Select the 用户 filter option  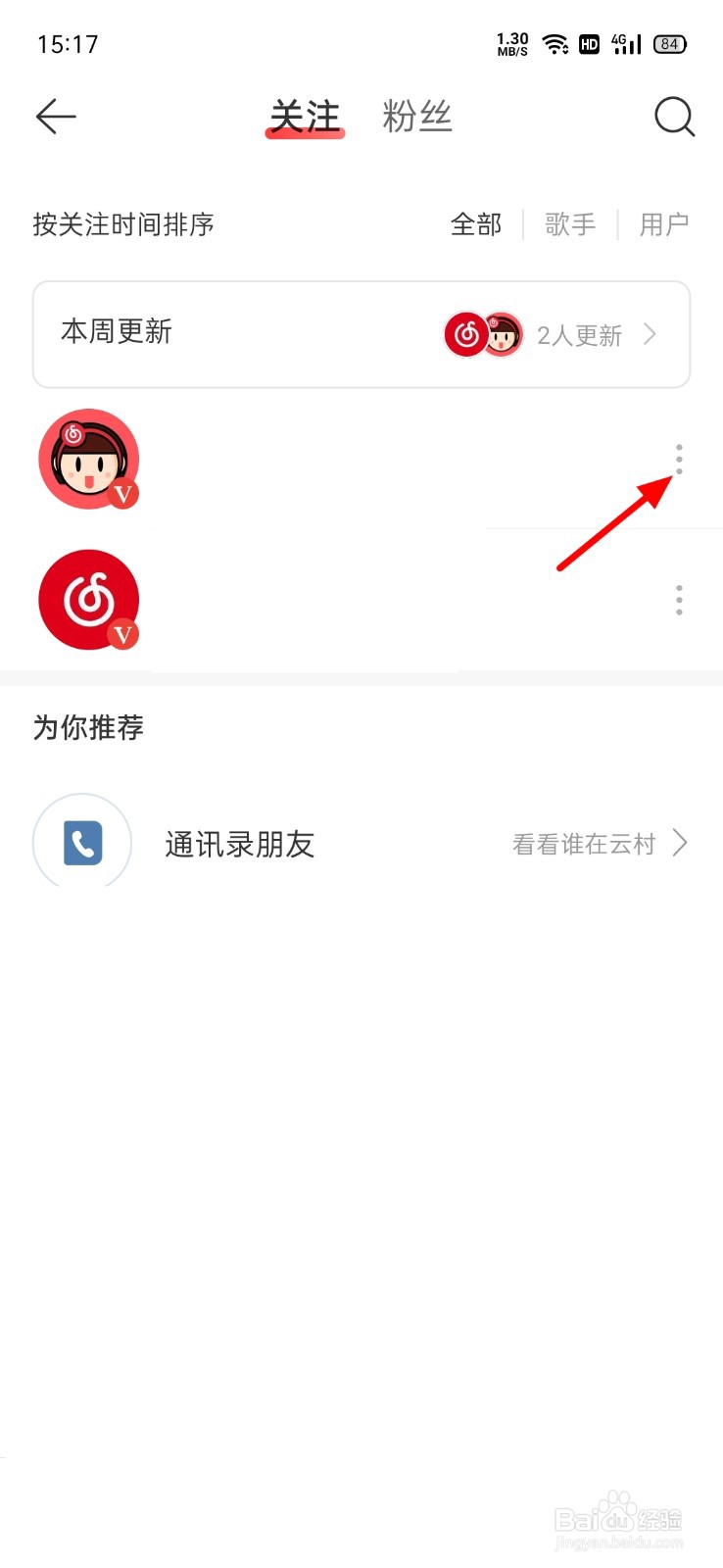tap(663, 224)
